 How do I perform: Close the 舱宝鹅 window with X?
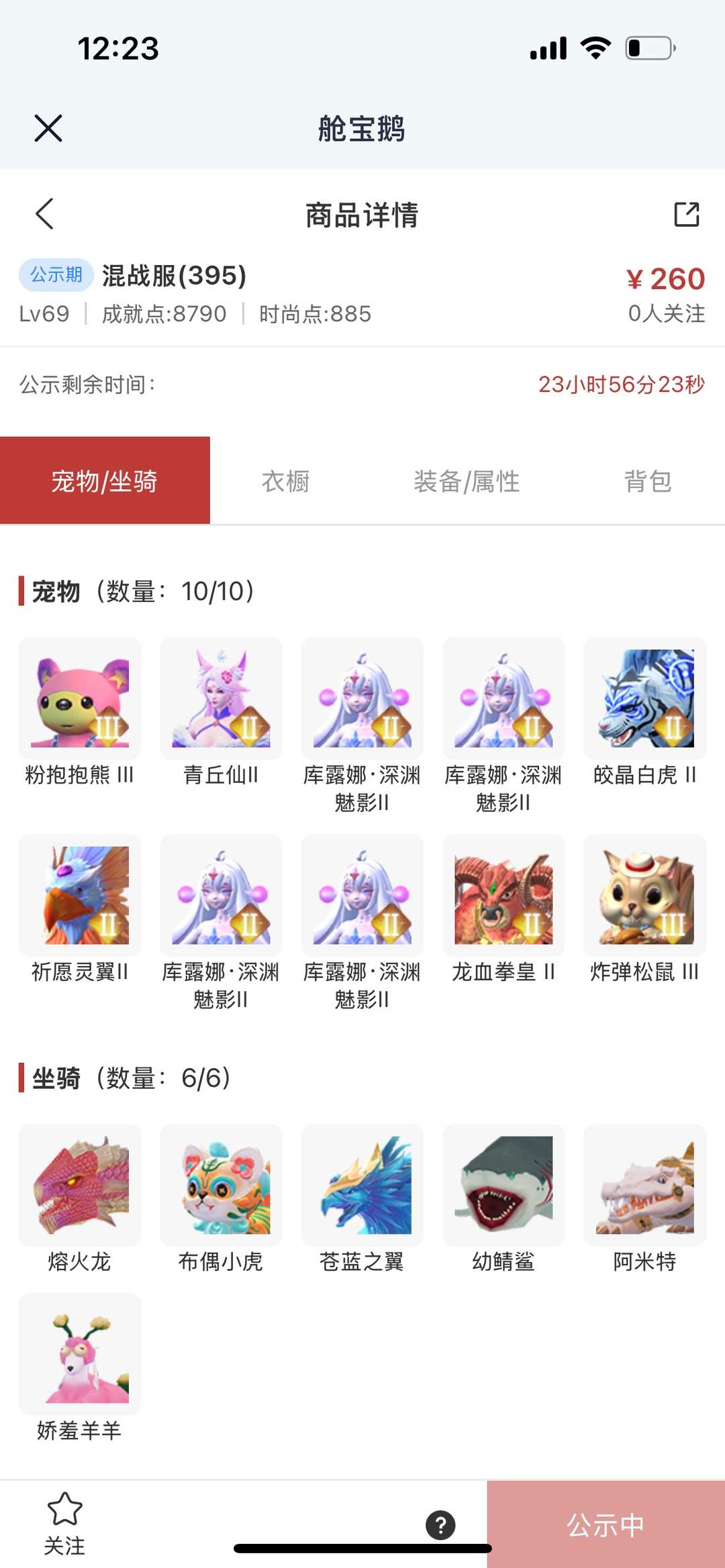(48, 129)
